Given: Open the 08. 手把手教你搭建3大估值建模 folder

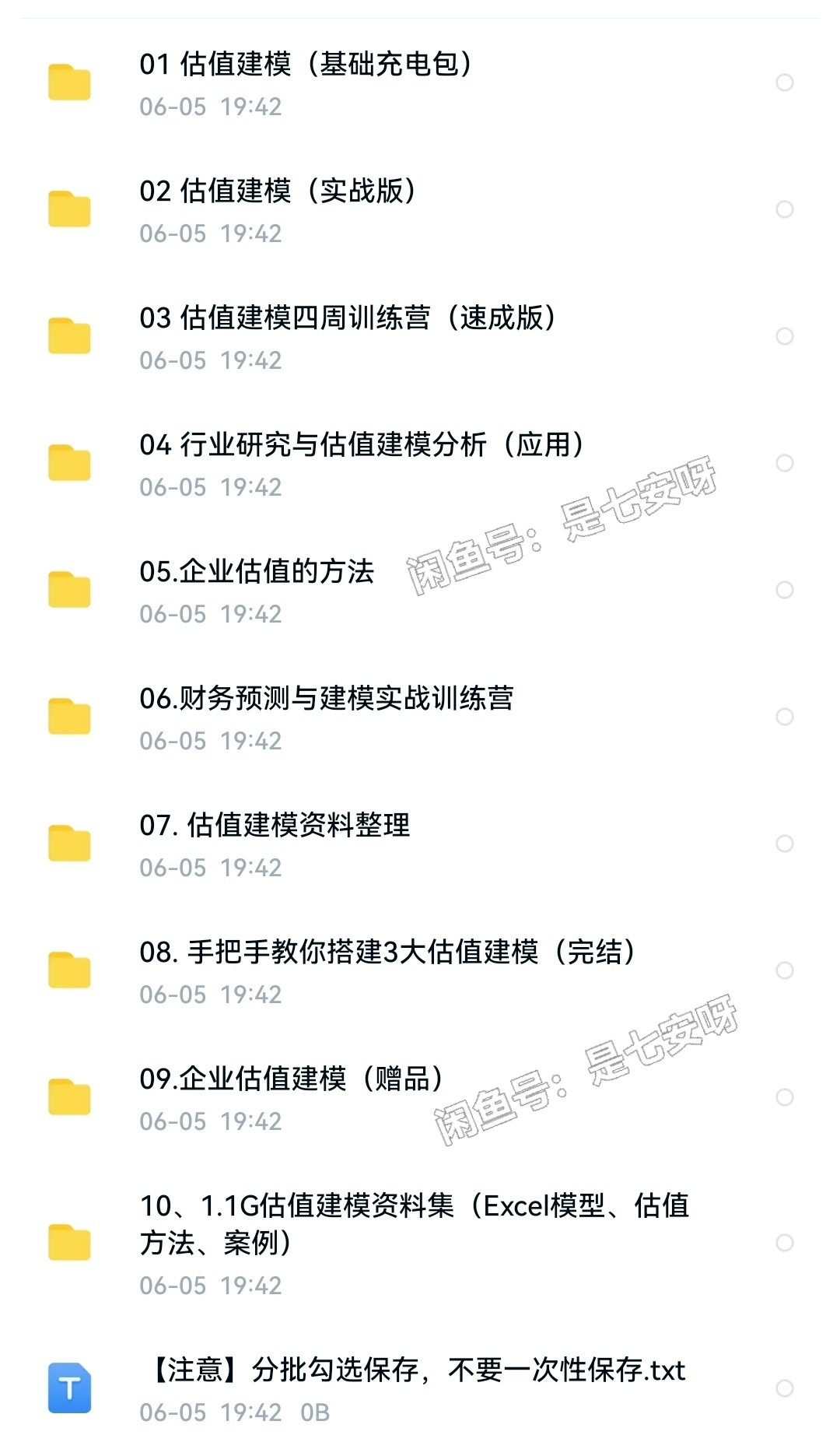Looking at the screenshot, I should tap(387, 953).
